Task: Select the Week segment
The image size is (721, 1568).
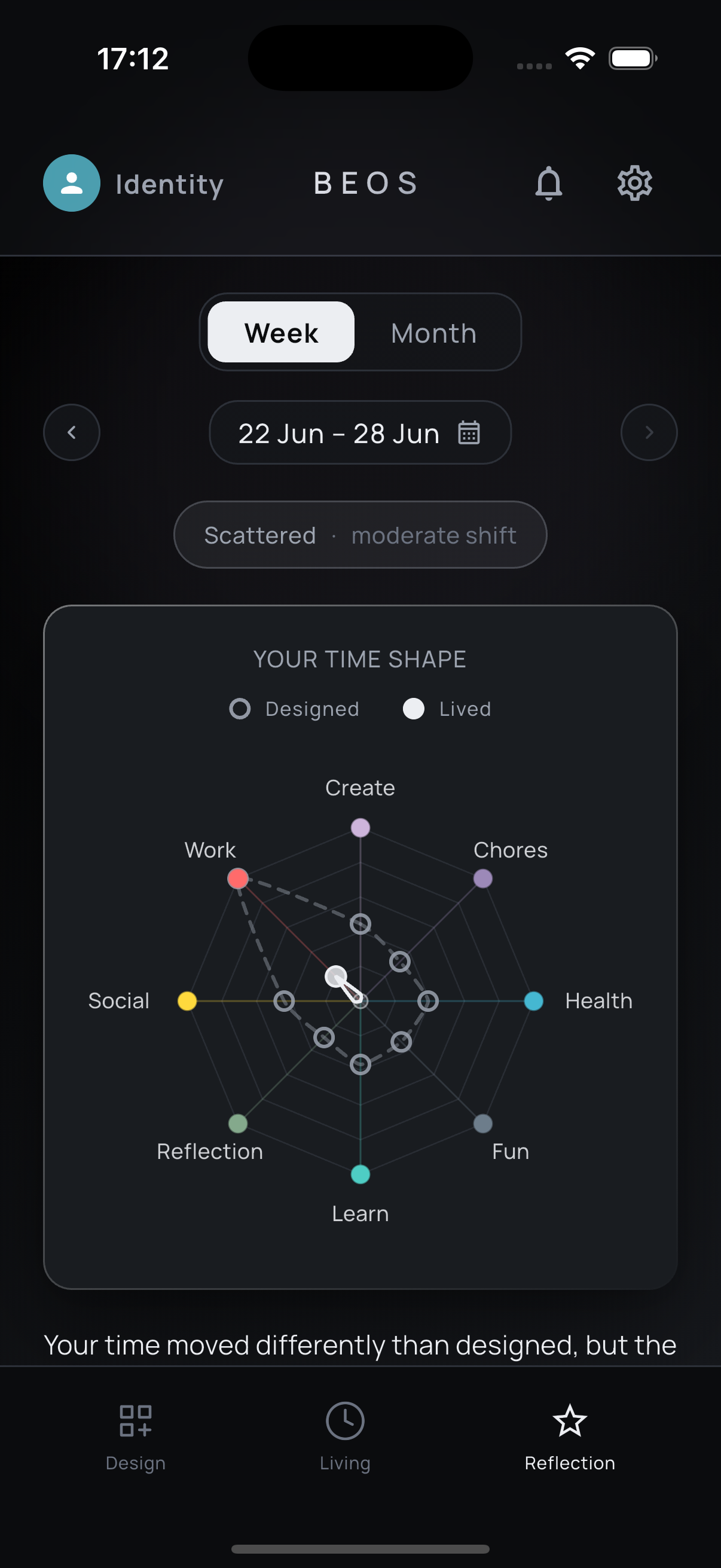Action: tap(281, 332)
